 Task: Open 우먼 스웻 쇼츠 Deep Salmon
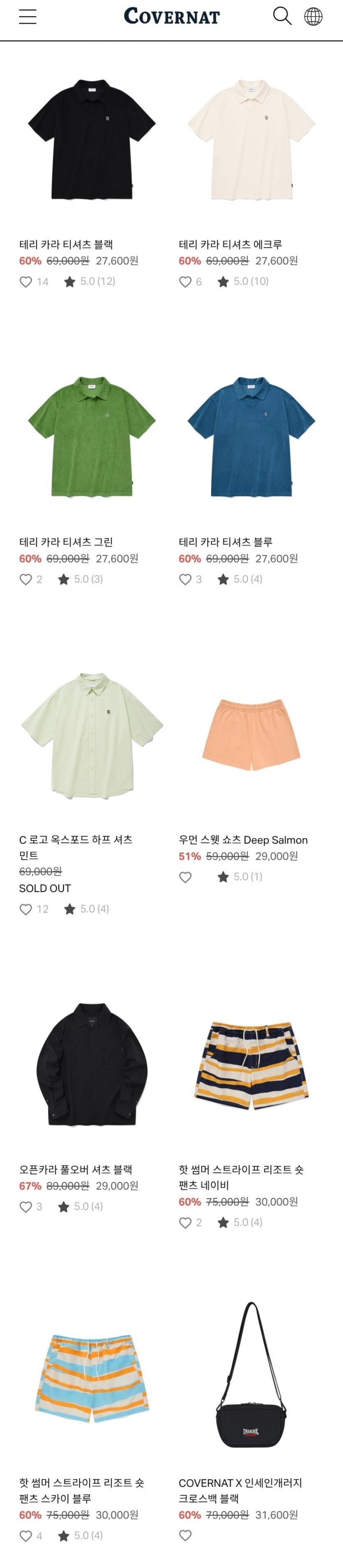[x=251, y=735]
